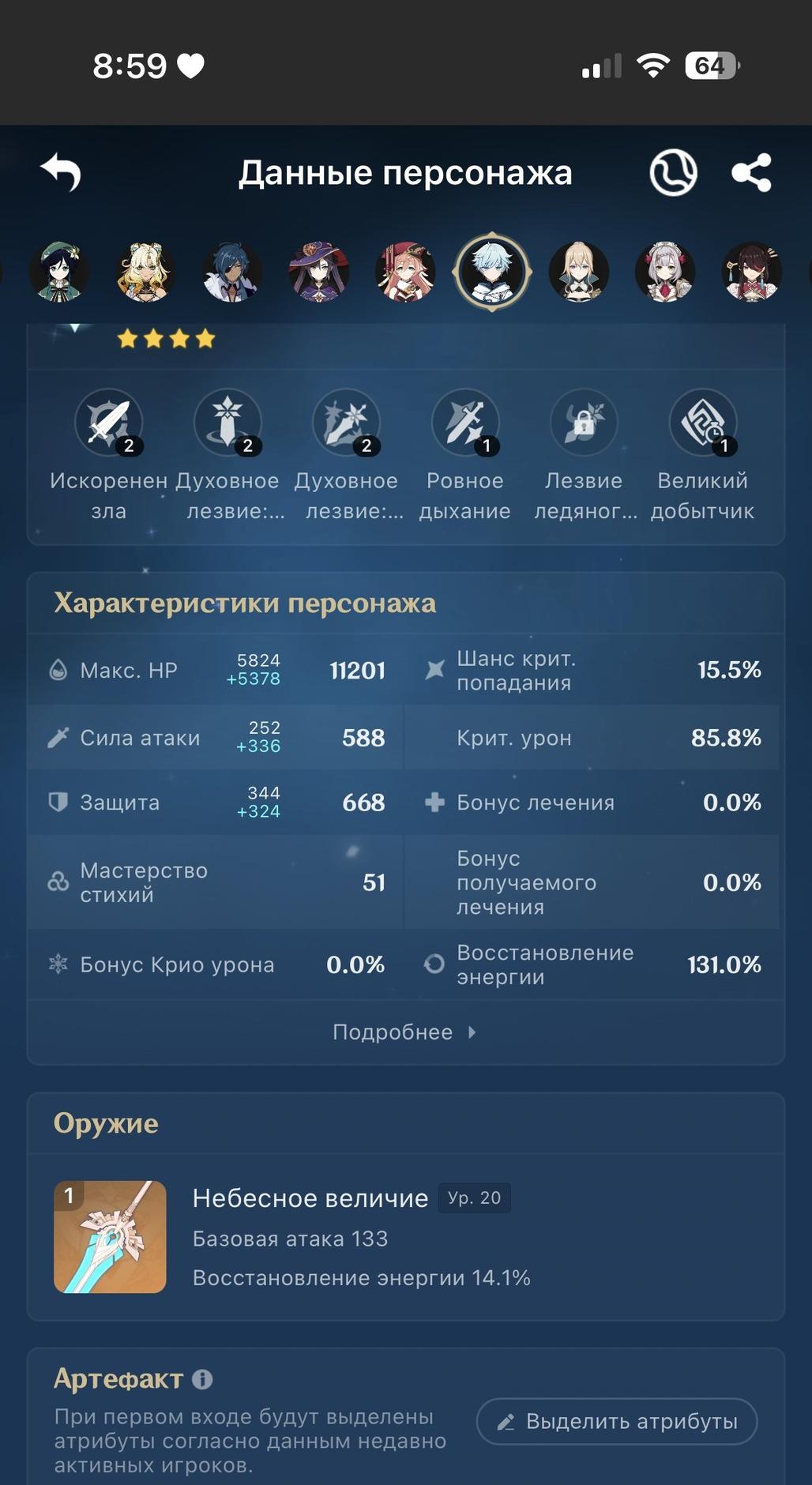This screenshot has width=812, height=1485.
Task: Go back with the arrow icon
Action: [x=61, y=172]
